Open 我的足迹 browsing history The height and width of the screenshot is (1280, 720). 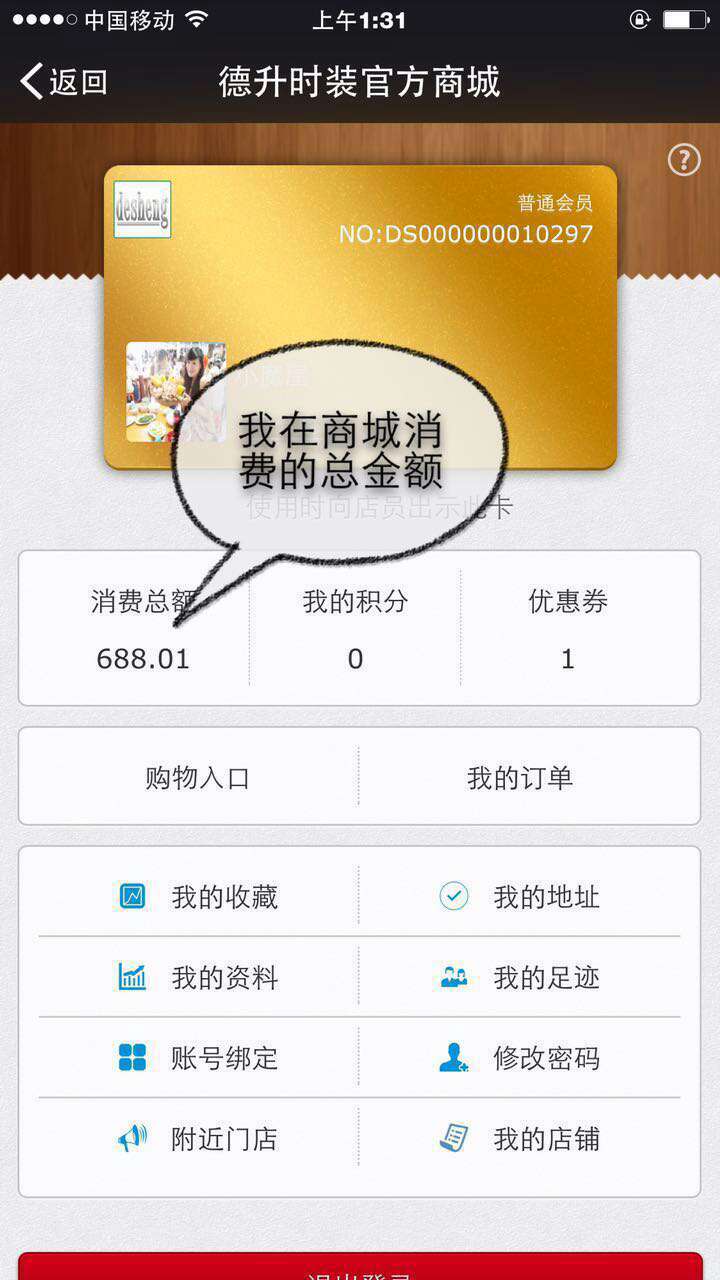pyautogui.click(x=520, y=977)
